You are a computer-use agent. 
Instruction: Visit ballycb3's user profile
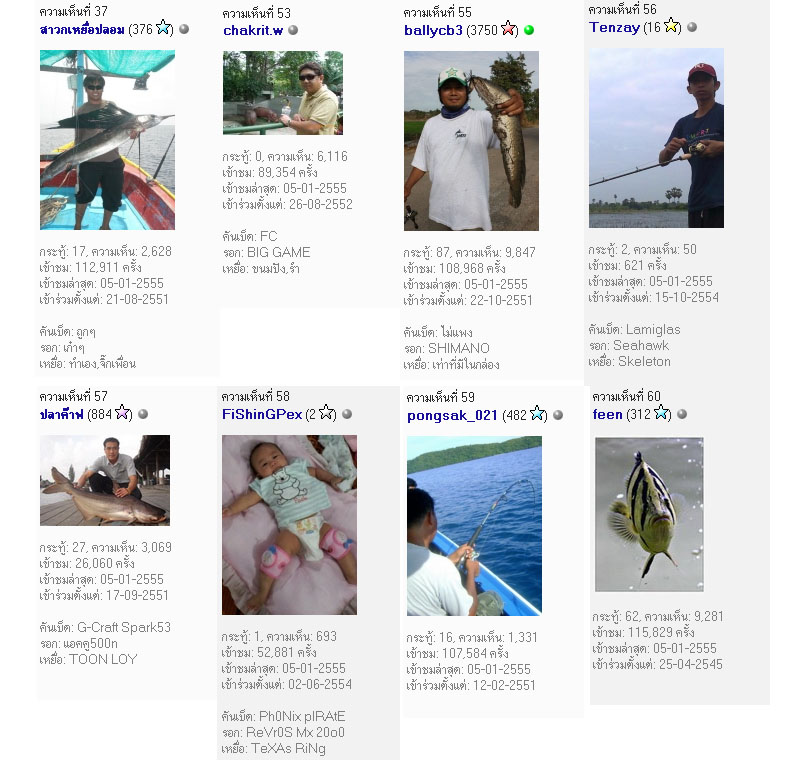click(x=433, y=30)
